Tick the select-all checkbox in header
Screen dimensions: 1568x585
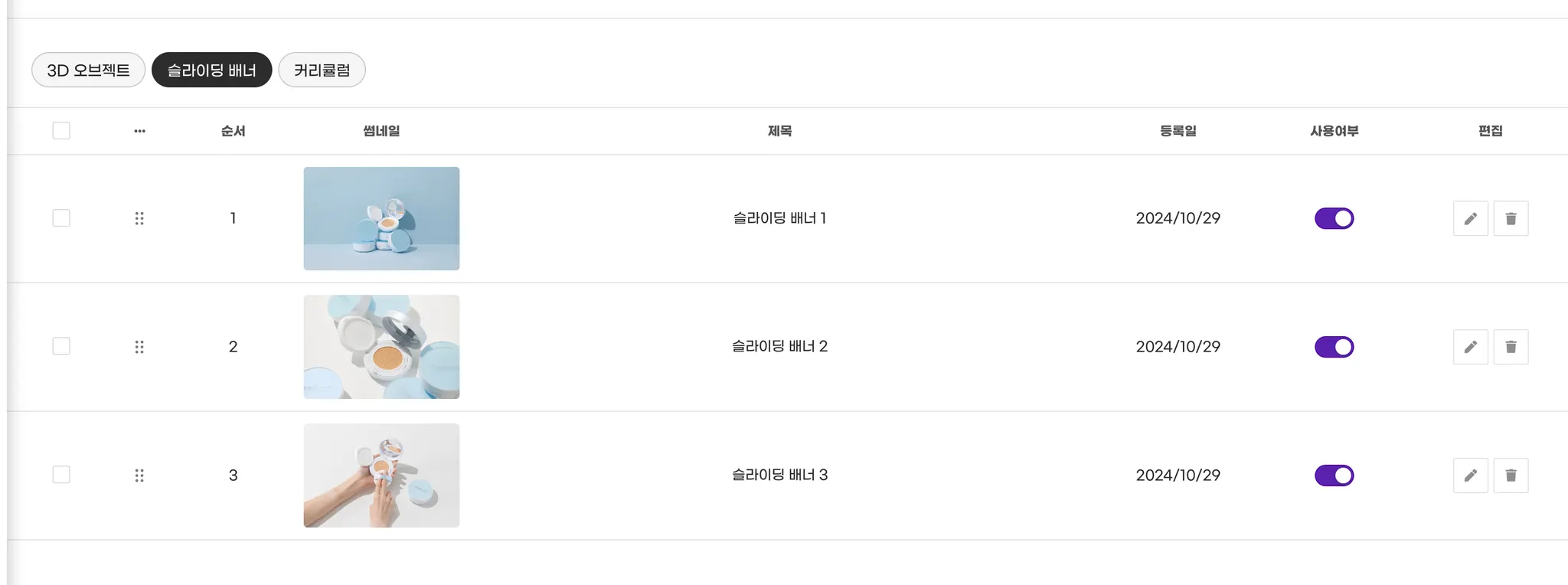61,131
